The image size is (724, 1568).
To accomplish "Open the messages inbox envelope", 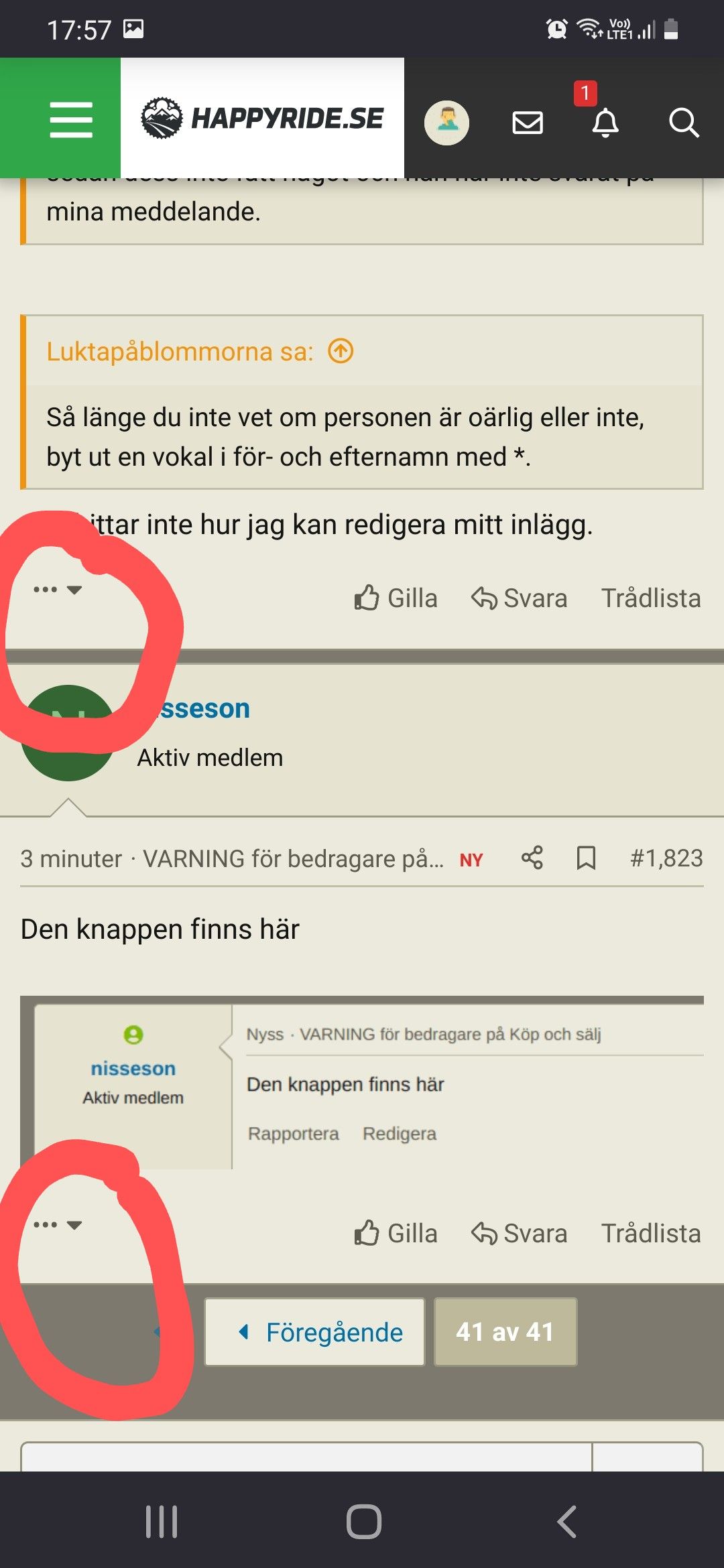I will (528, 123).
